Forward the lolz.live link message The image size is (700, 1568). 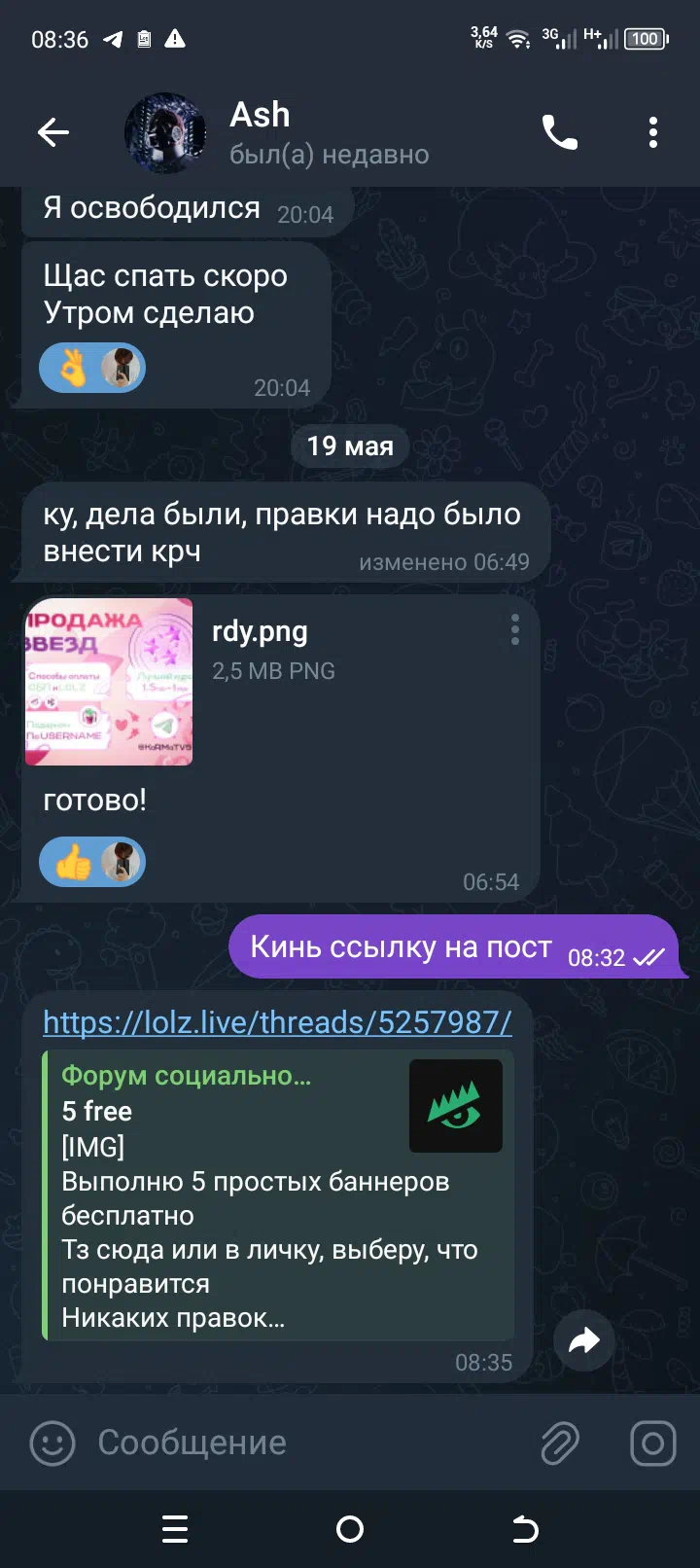[583, 1341]
